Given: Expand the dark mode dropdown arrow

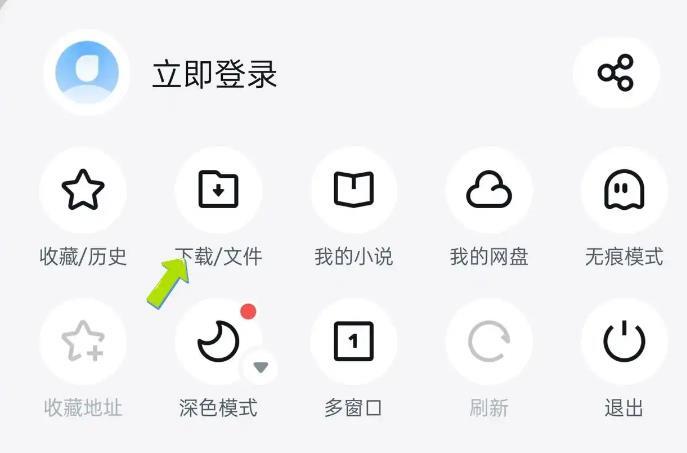Looking at the screenshot, I should pyautogui.click(x=261, y=368).
